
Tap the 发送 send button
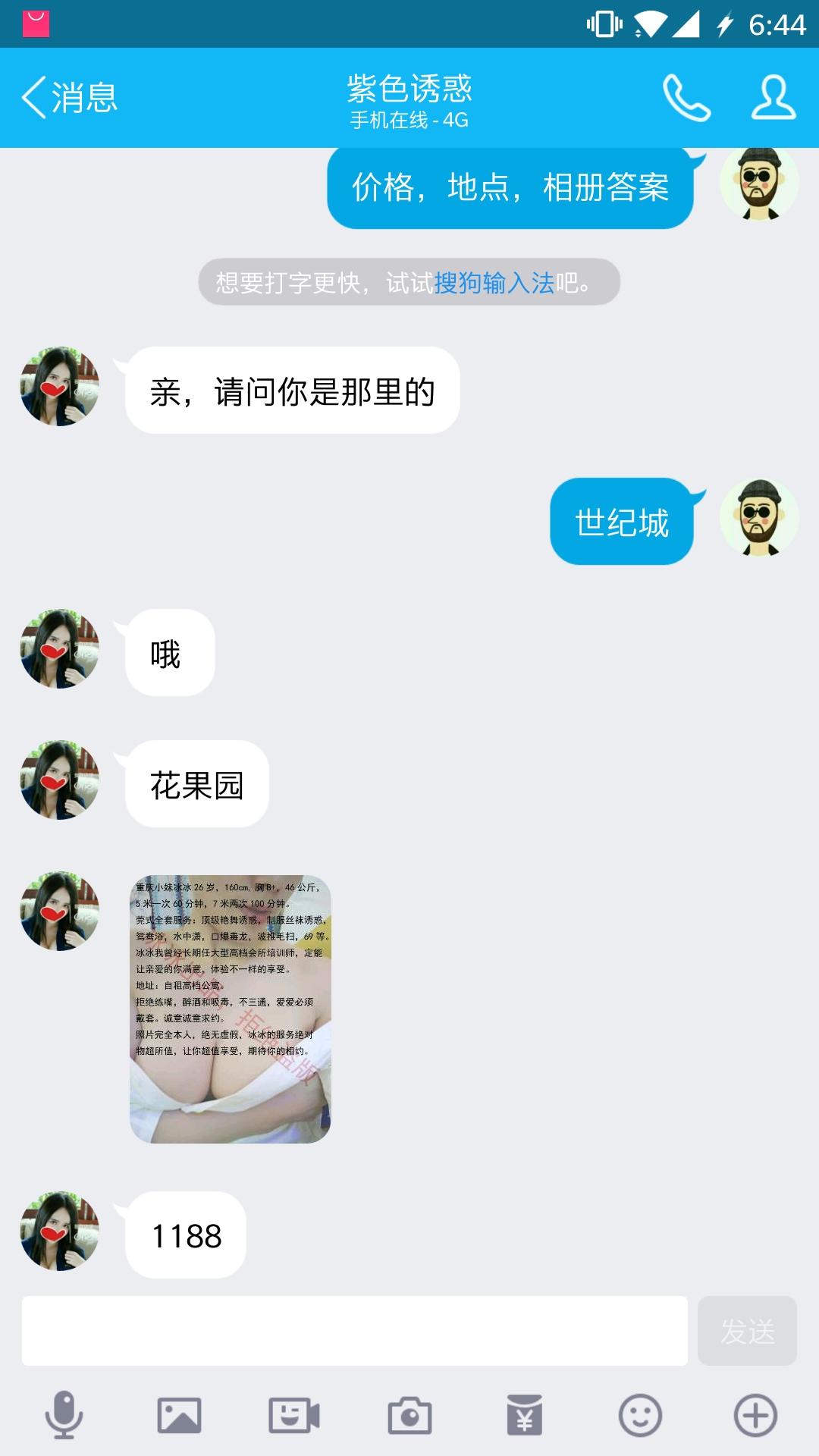(x=747, y=1331)
